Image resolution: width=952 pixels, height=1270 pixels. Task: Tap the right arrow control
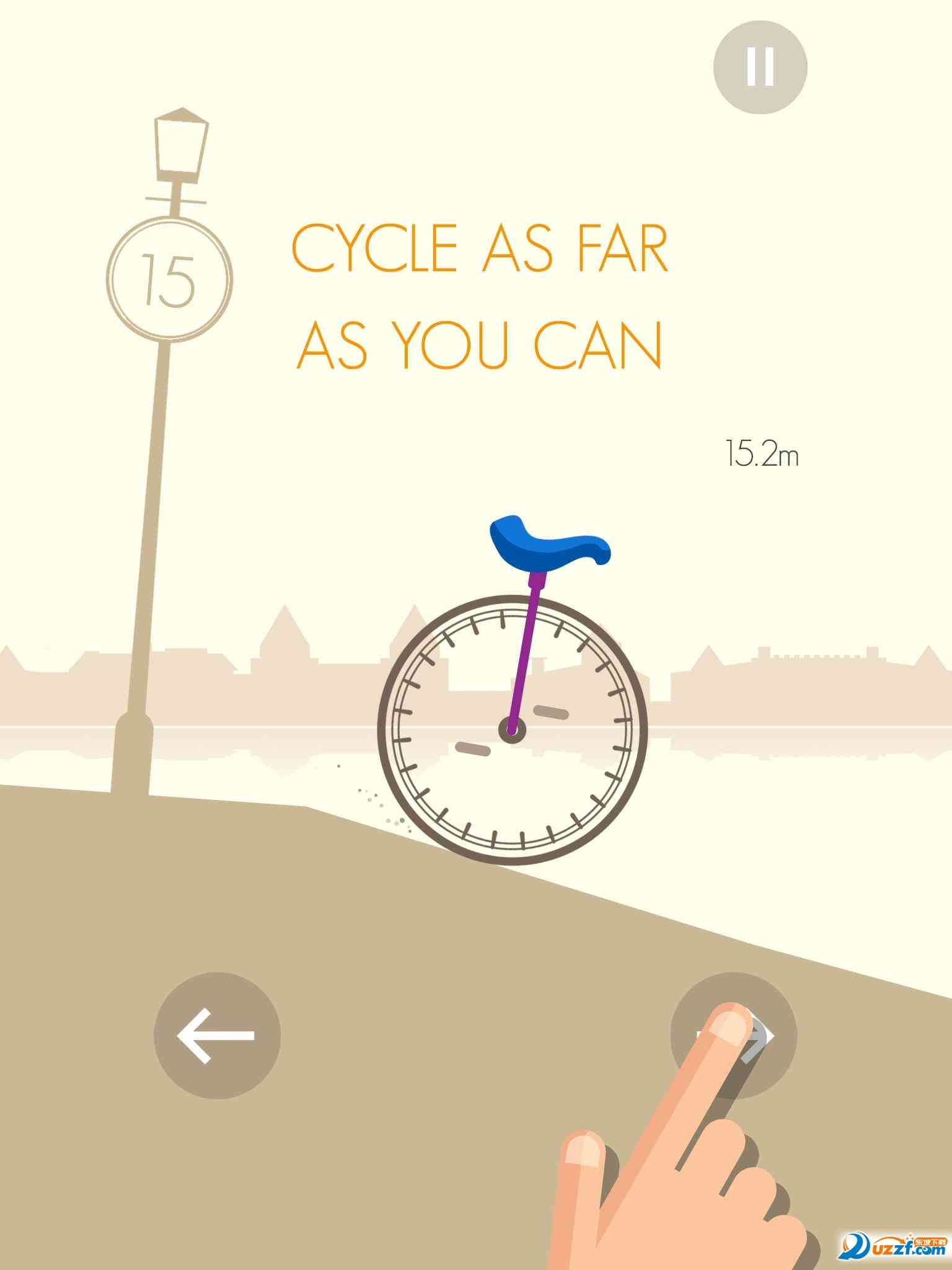coord(734,1034)
